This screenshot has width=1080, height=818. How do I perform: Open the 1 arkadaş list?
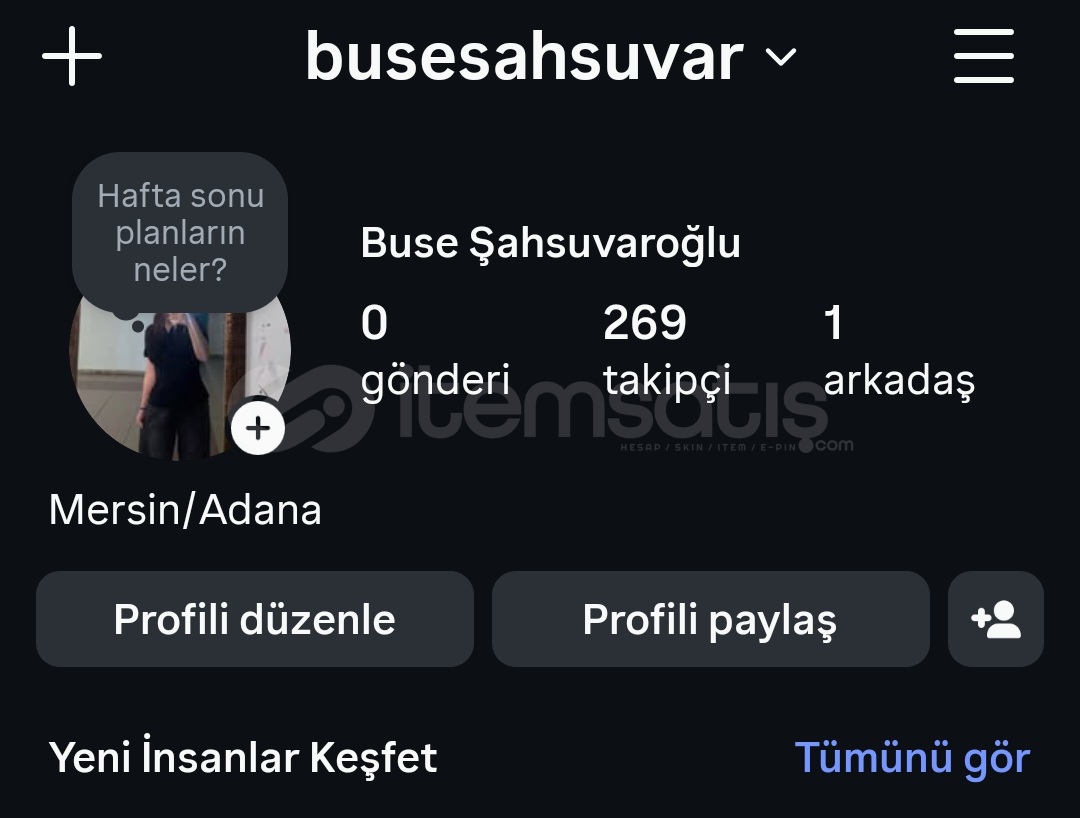point(898,351)
